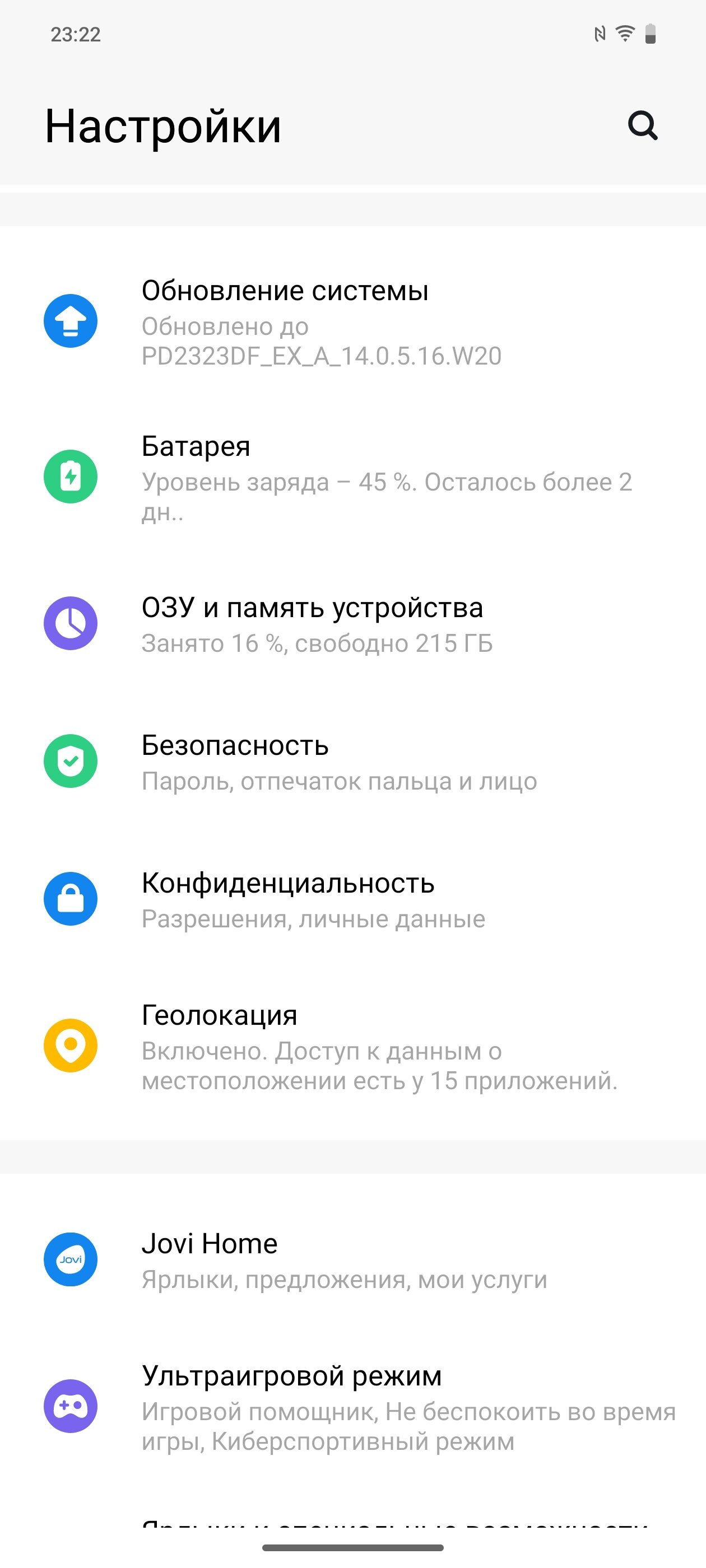
Task: Open the search icon in Настройки
Action: pos(643,126)
